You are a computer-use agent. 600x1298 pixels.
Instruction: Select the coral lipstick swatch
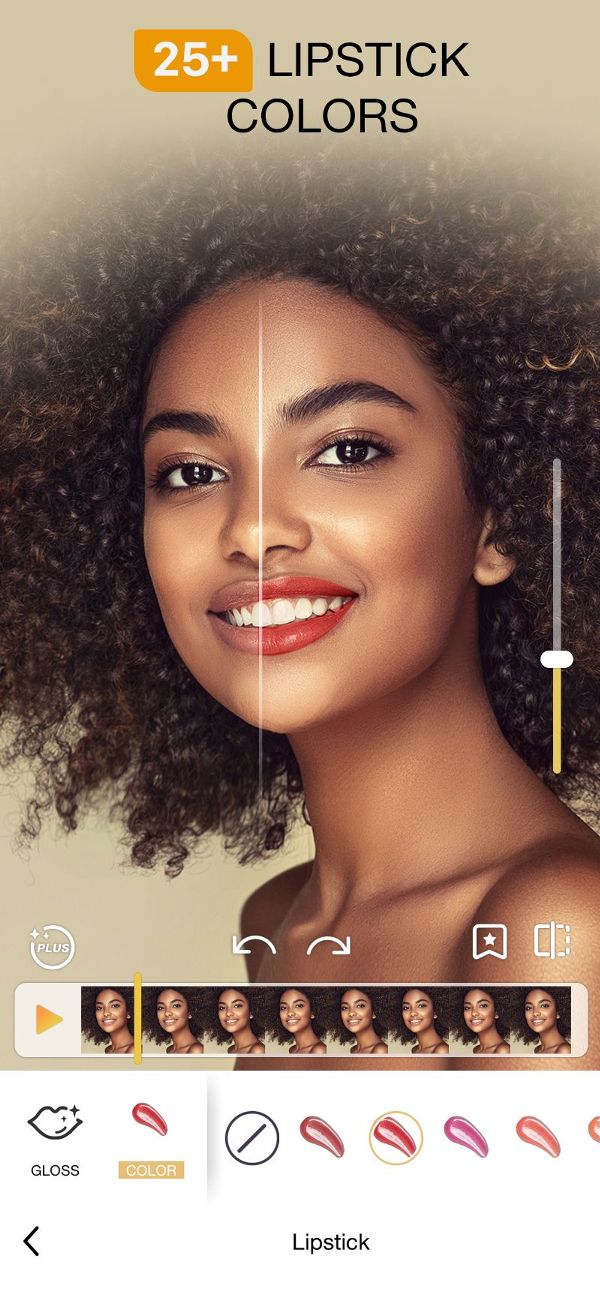[x=539, y=1137]
